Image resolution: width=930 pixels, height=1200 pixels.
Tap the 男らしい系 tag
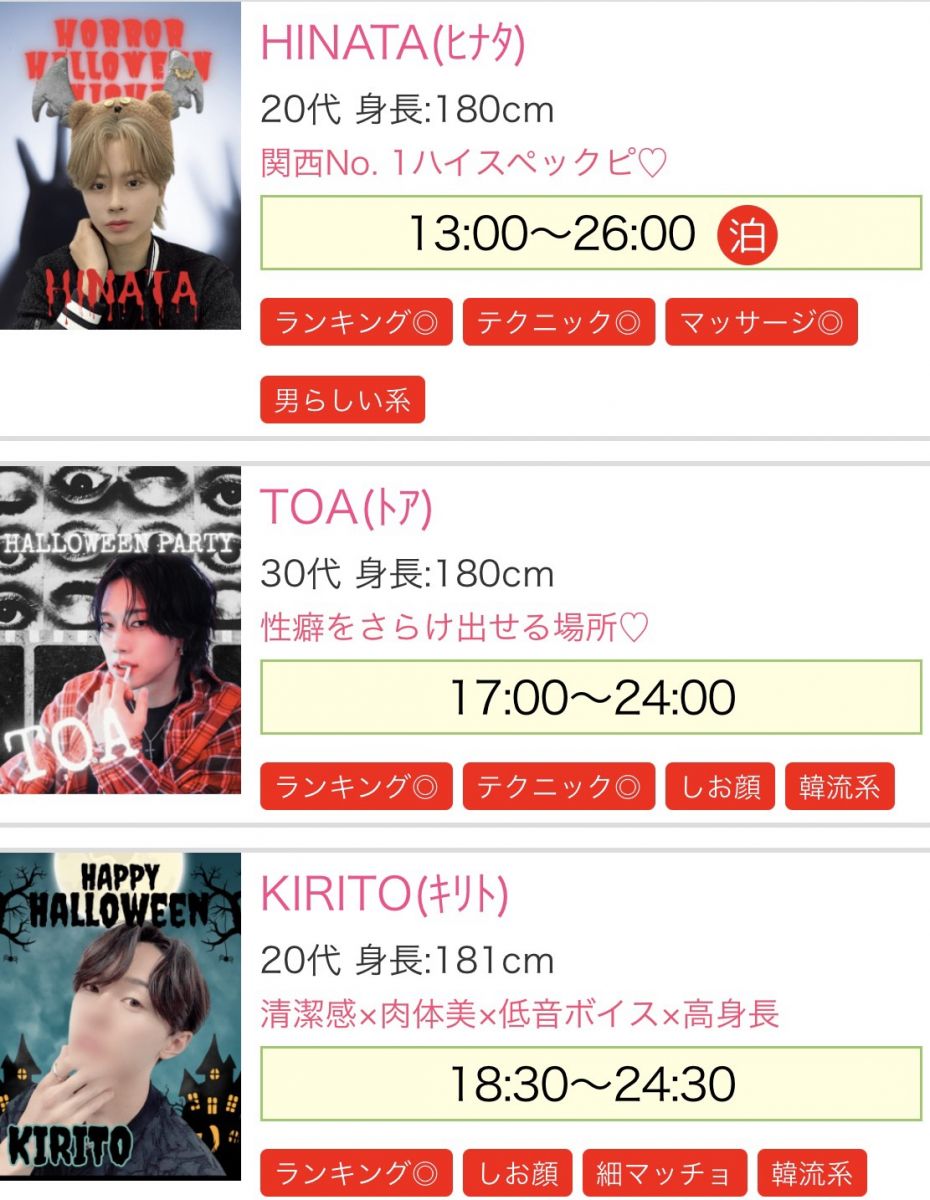click(342, 400)
